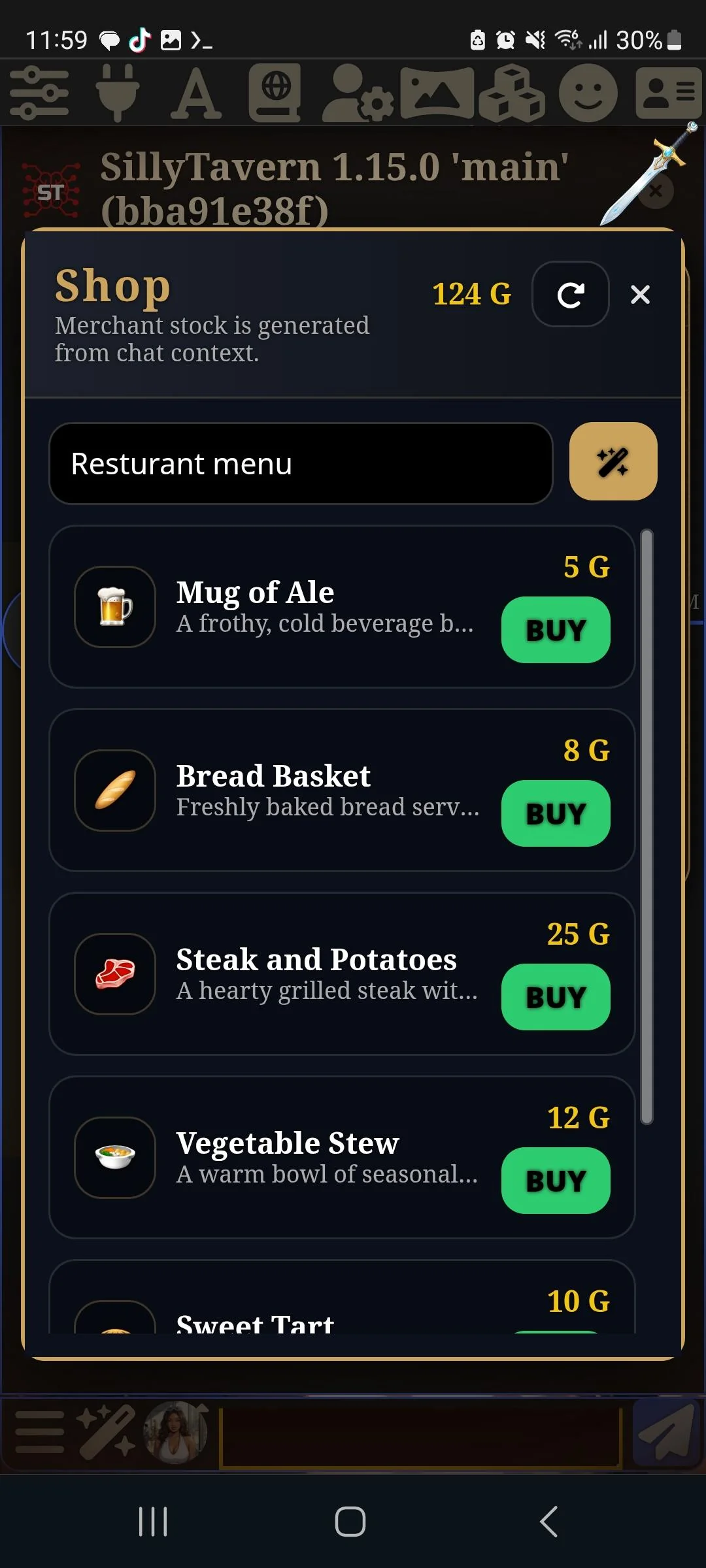Buy the Mug of Ale
The image size is (706, 1568).
pos(556,630)
